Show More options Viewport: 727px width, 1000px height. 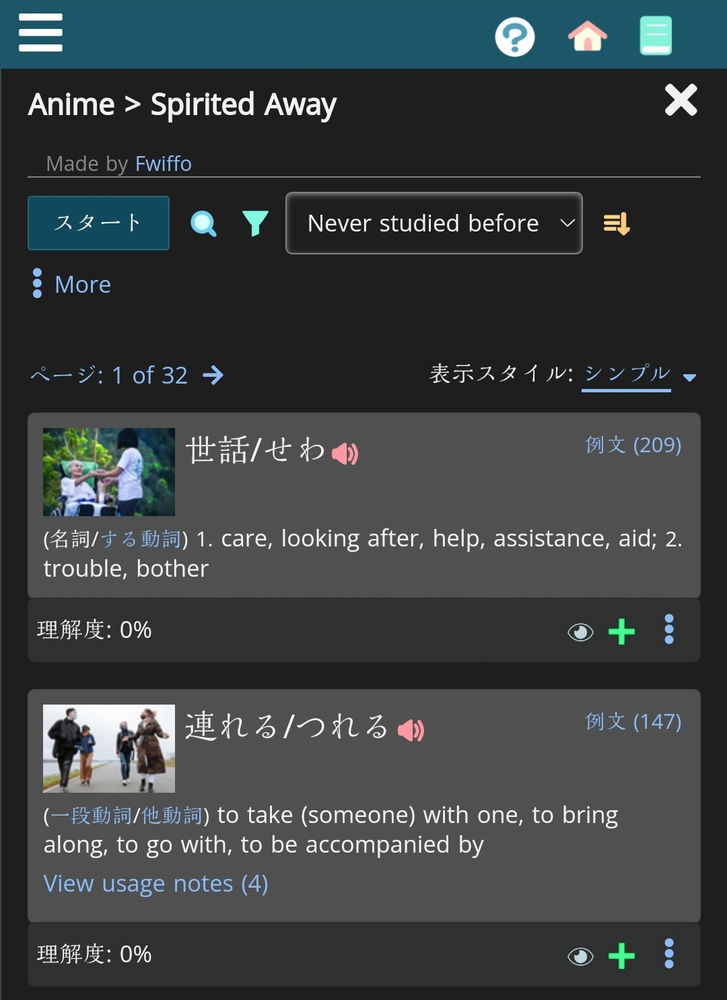71,285
